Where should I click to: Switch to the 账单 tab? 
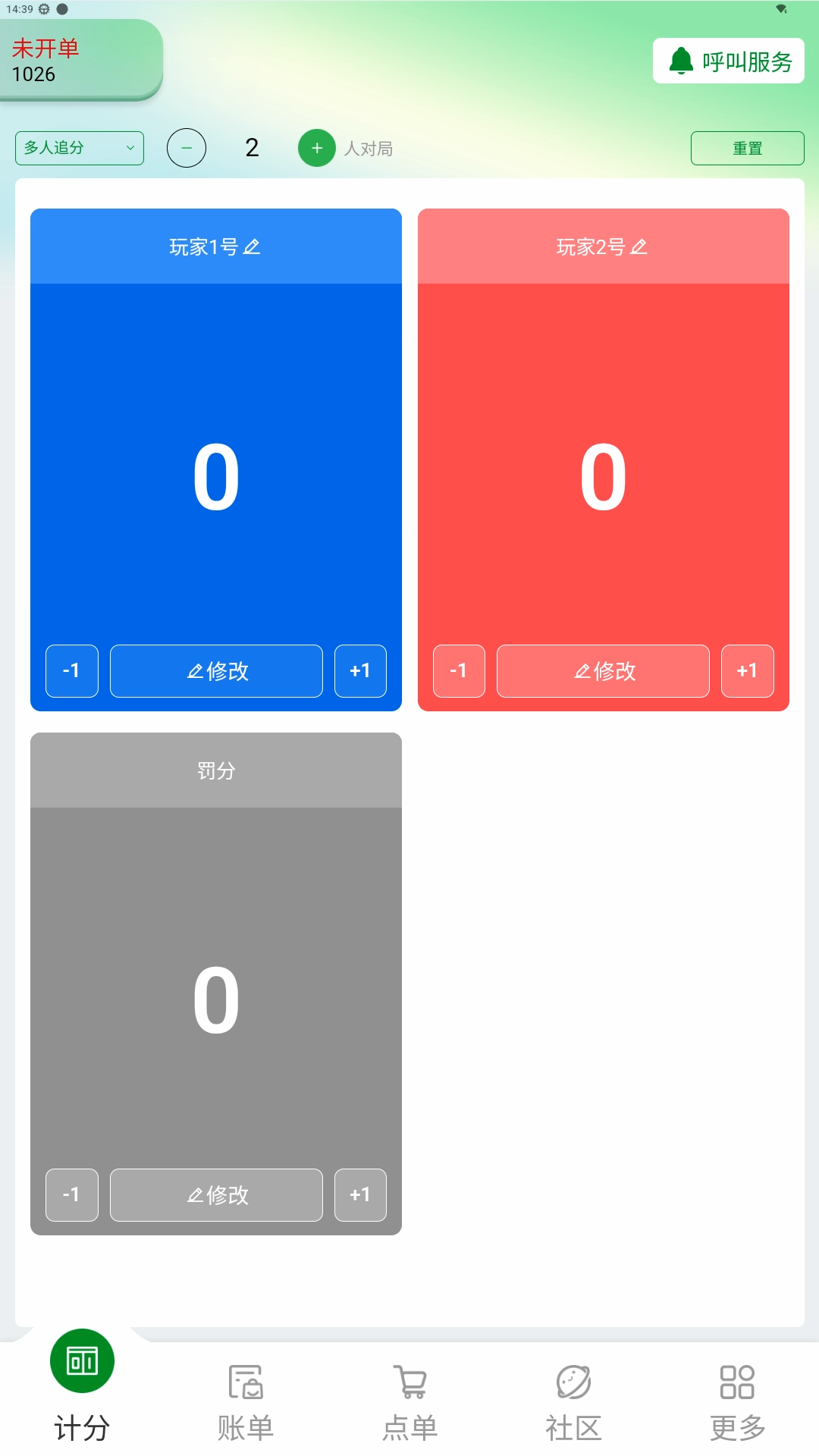pos(246,1403)
